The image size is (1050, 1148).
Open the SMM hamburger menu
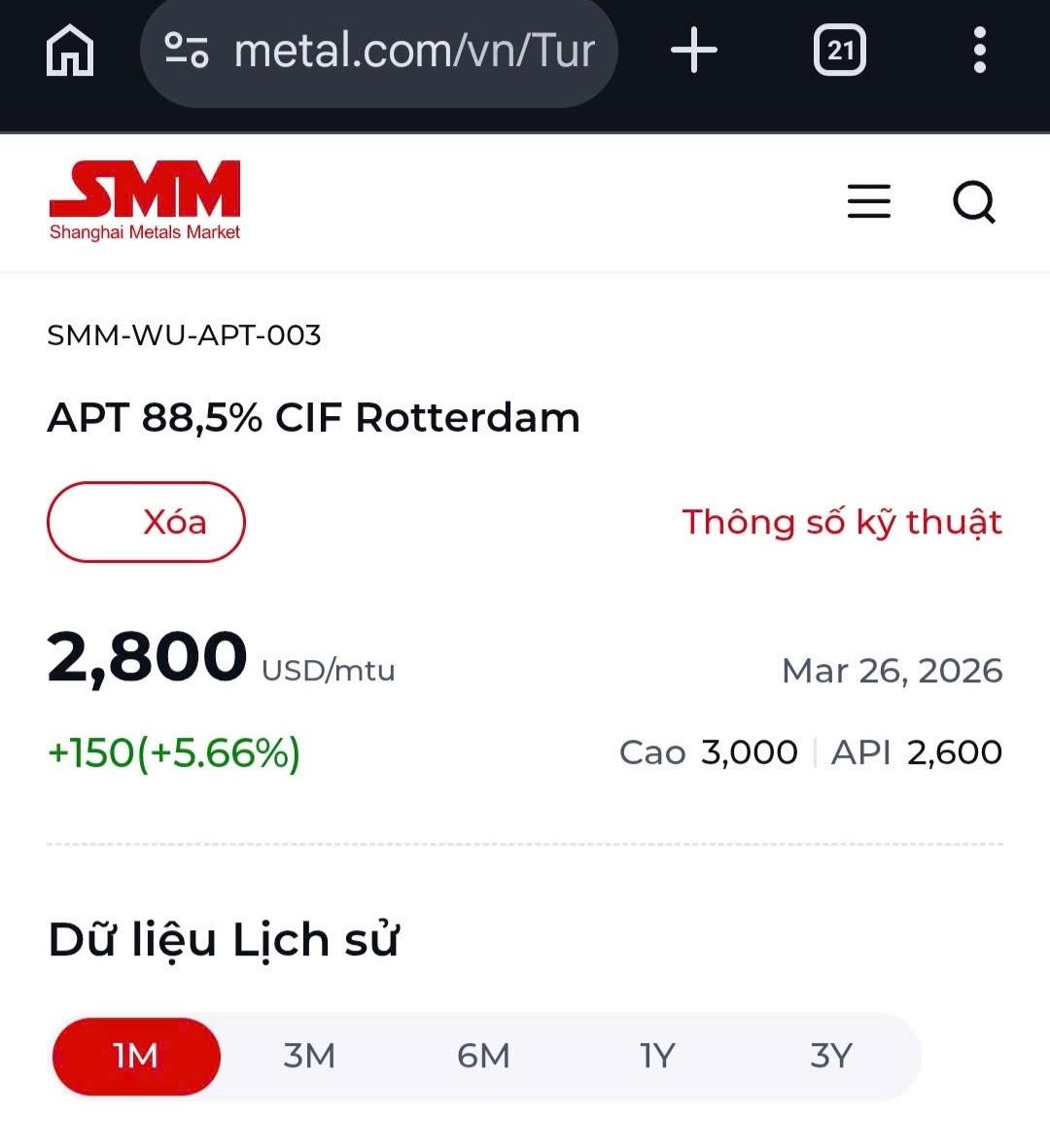[x=868, y=201]
